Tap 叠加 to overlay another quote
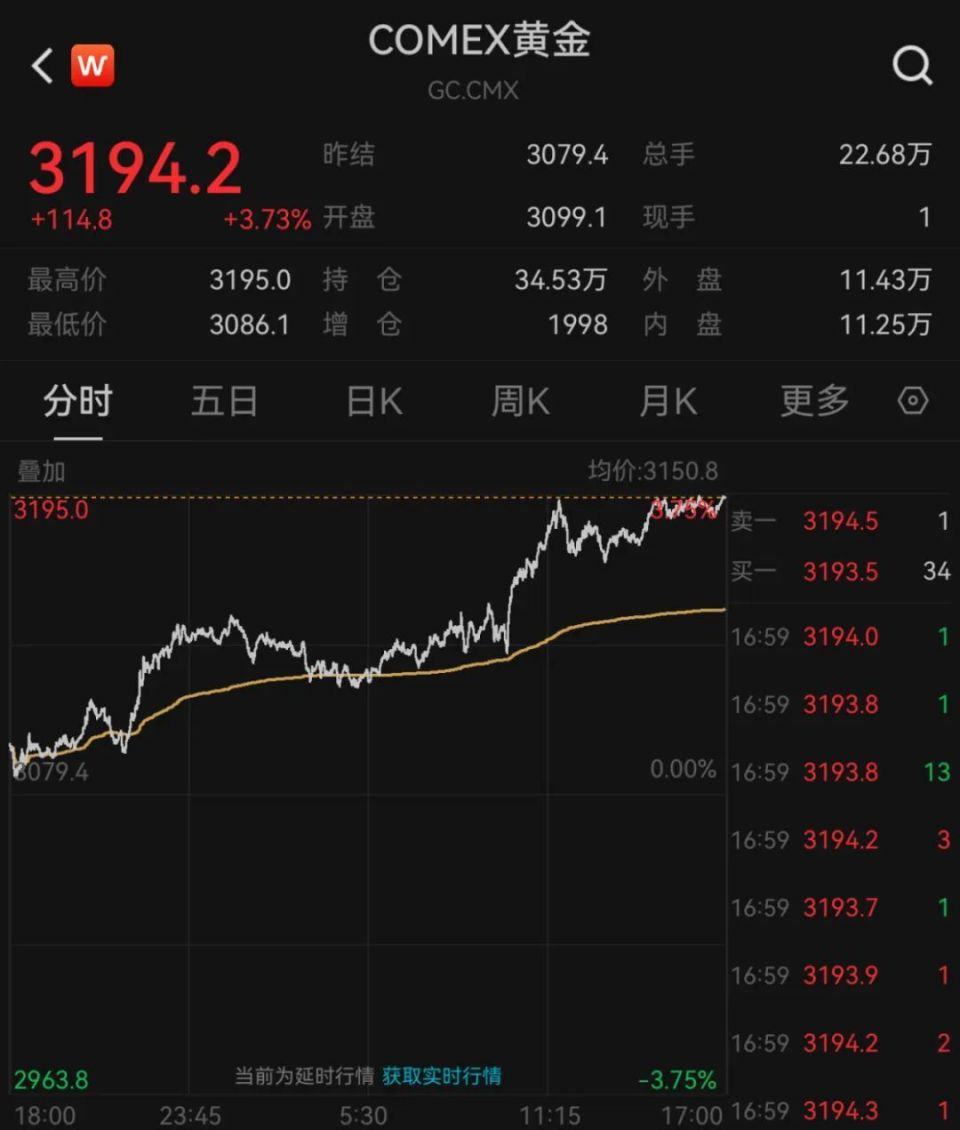The width and height of the screenshot is (960, 1130). point(41,472)
